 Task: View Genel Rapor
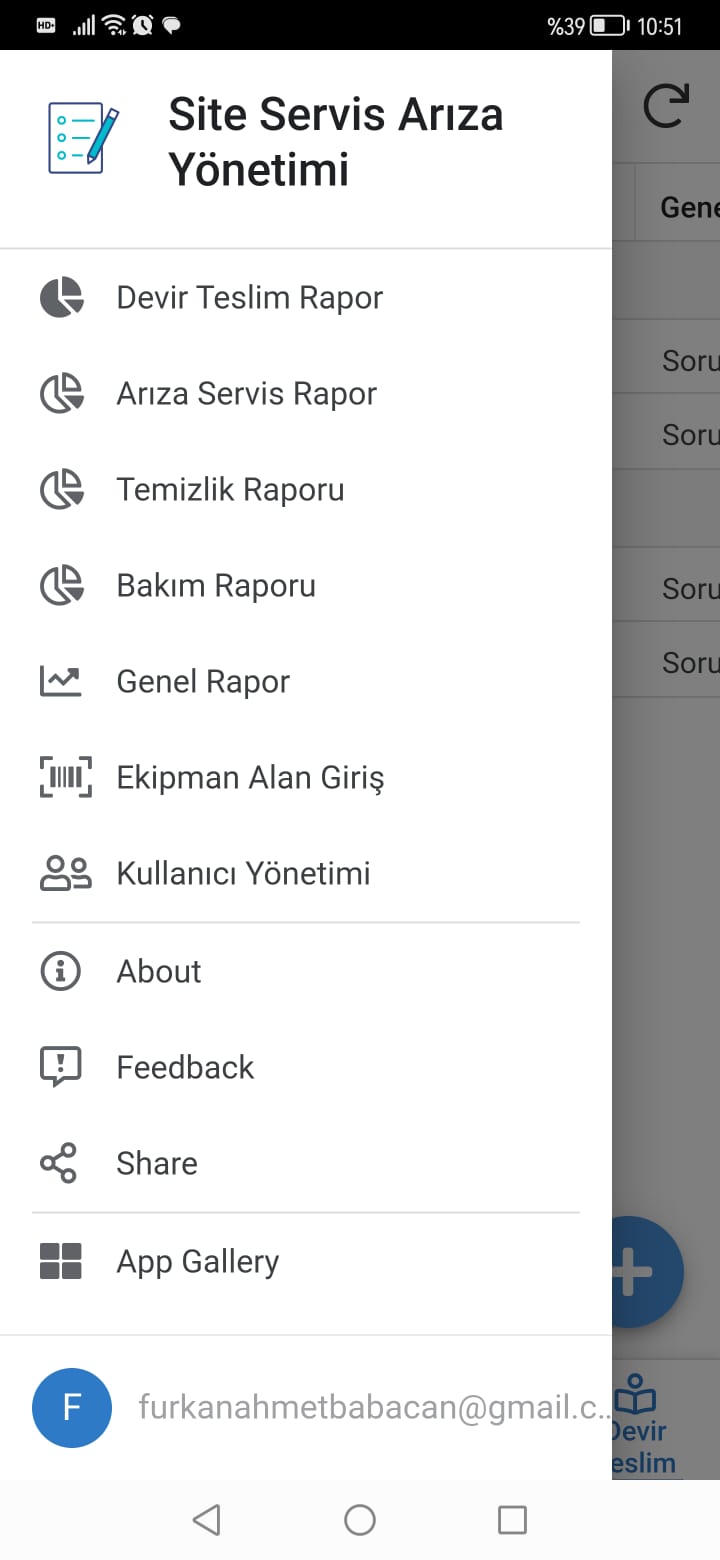tap(306, 682)
